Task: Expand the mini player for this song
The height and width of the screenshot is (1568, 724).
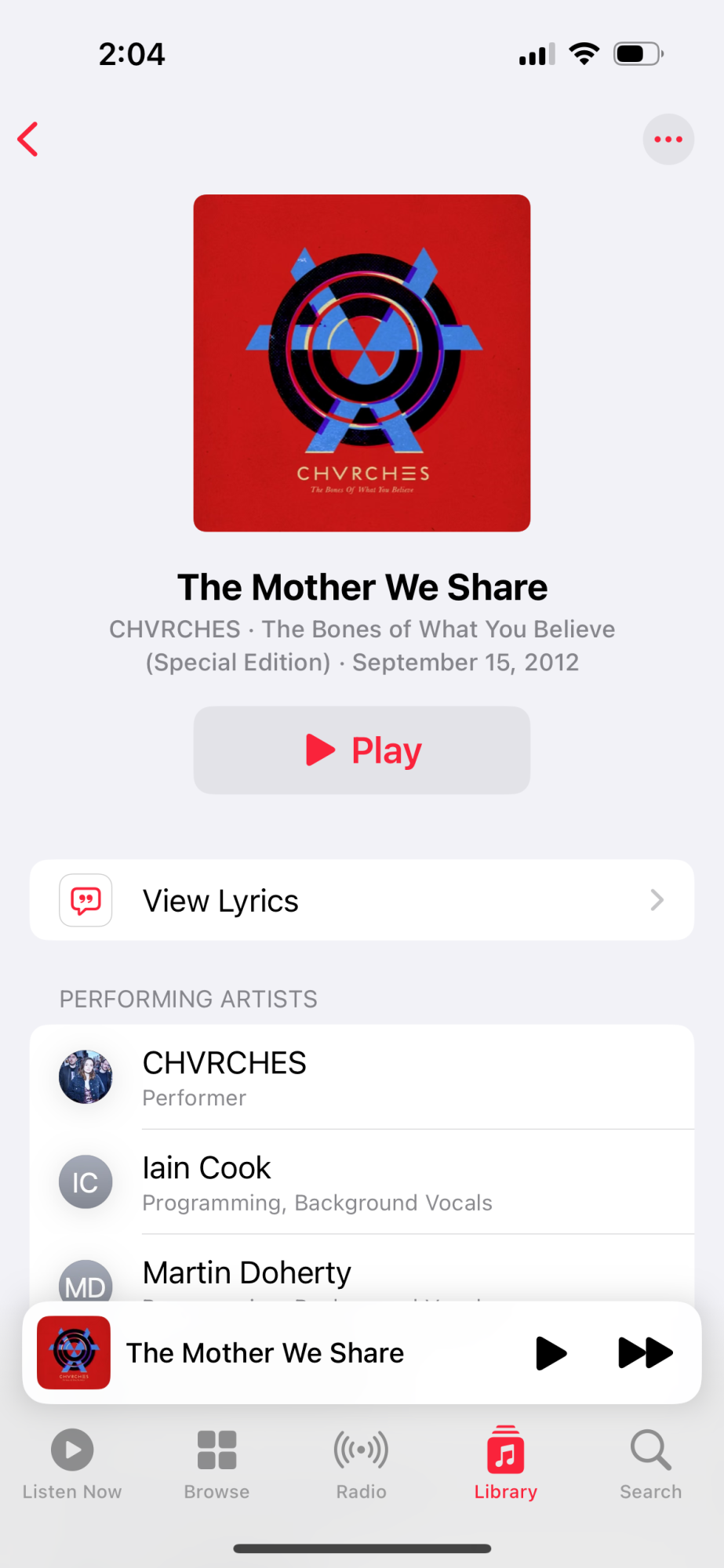Action: 267,1353
